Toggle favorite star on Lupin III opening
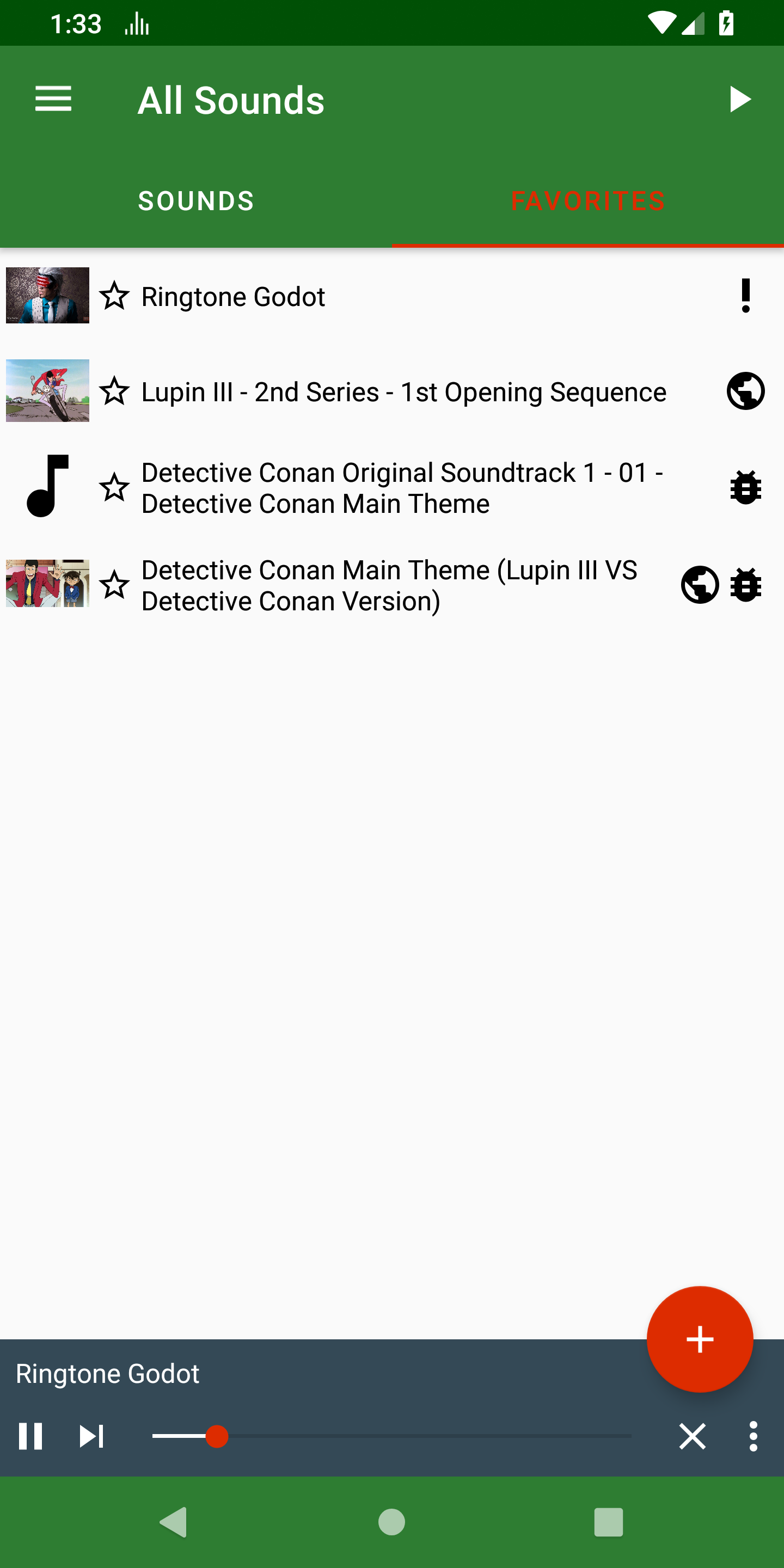 point(115,391)
